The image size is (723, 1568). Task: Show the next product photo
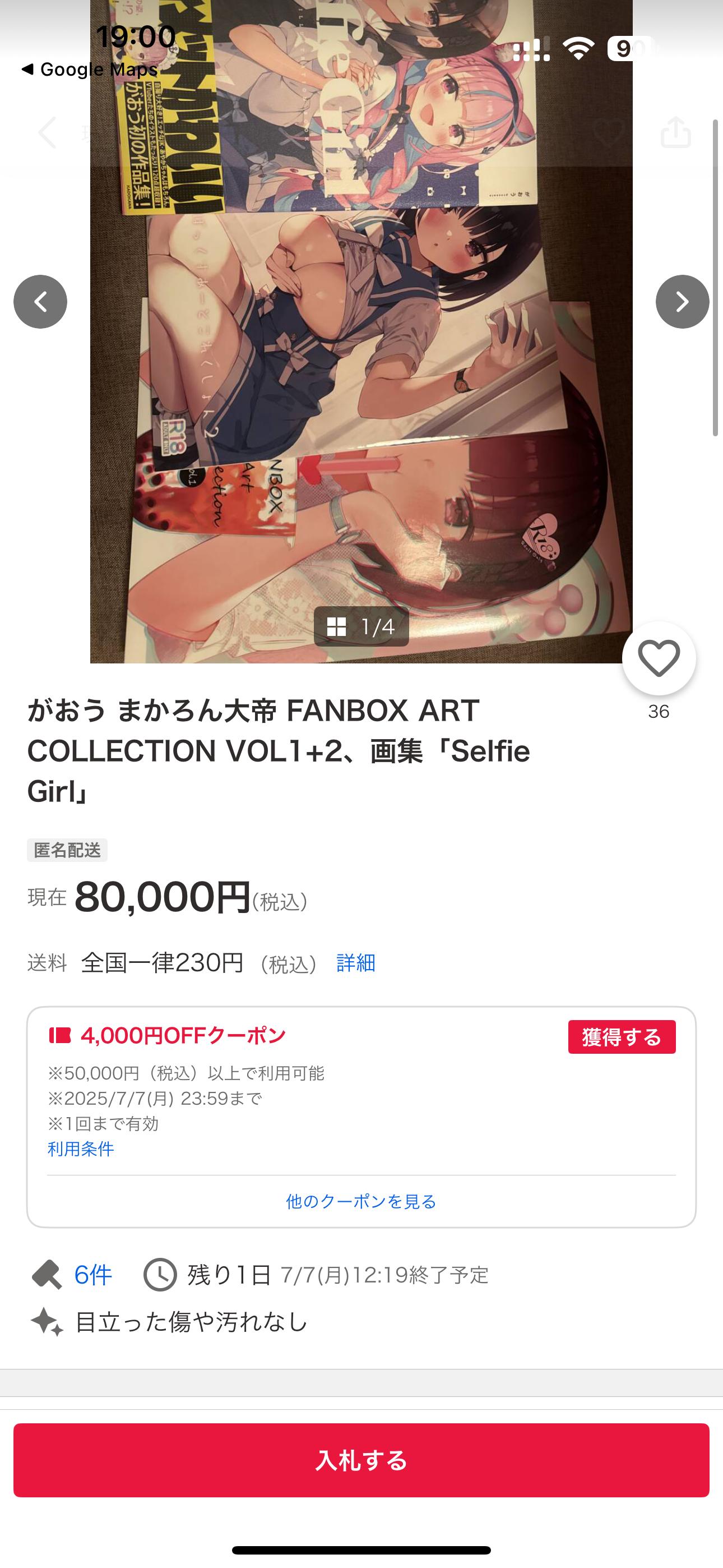click(682, 302)
